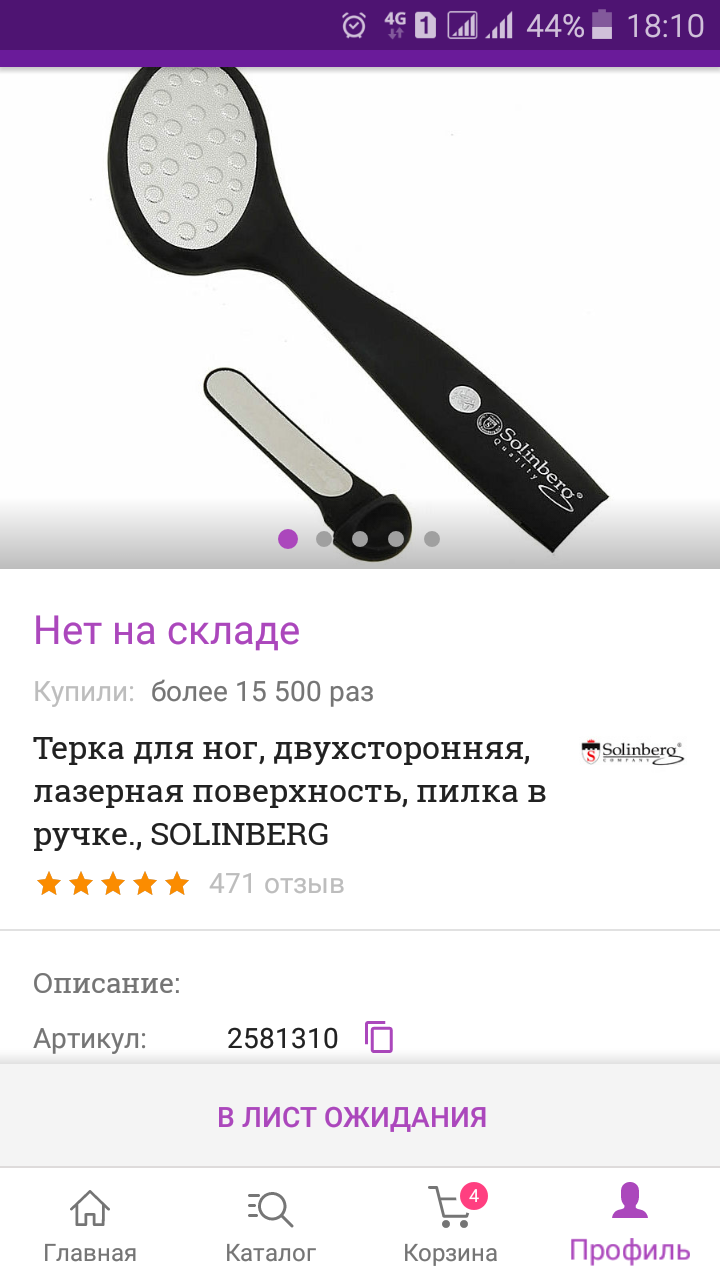720x1280 pixels.
Task: Go to the Главная tab
Action: click(90, 1224)
